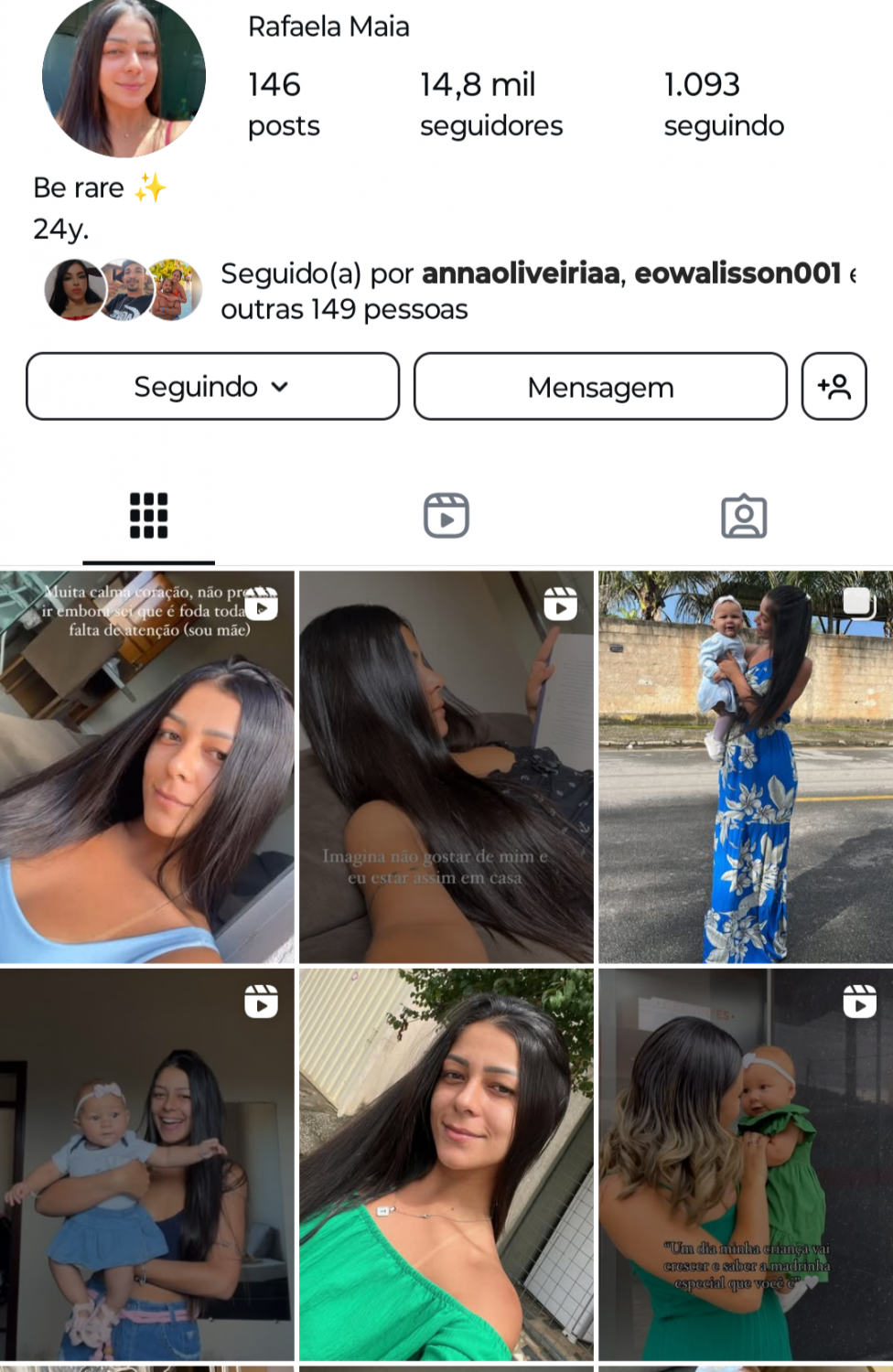Open the blue floral dress carousel post
Screen dimensions: 893x1372
pyautogui.click(x=745, y=766)
